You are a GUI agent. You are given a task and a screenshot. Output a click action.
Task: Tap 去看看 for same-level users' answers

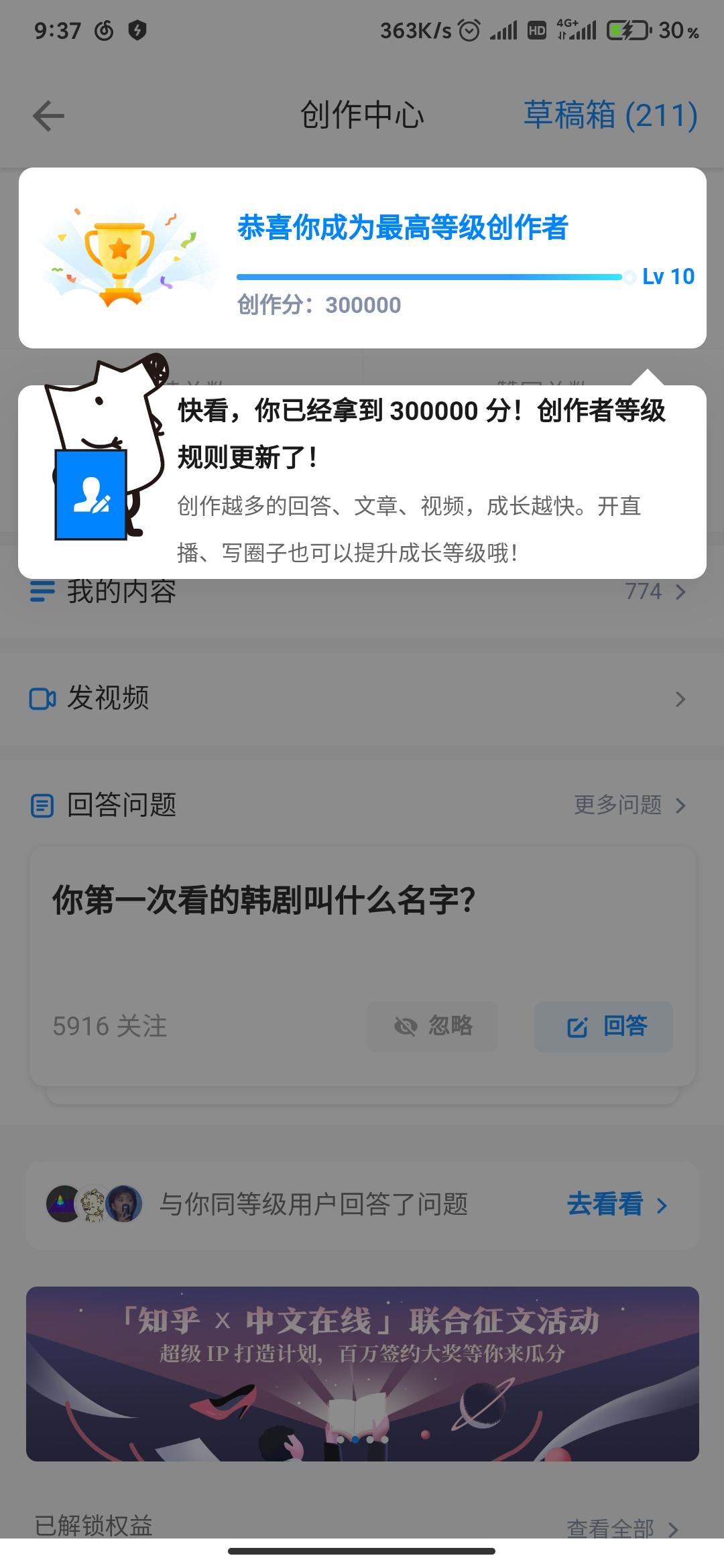617,1204
